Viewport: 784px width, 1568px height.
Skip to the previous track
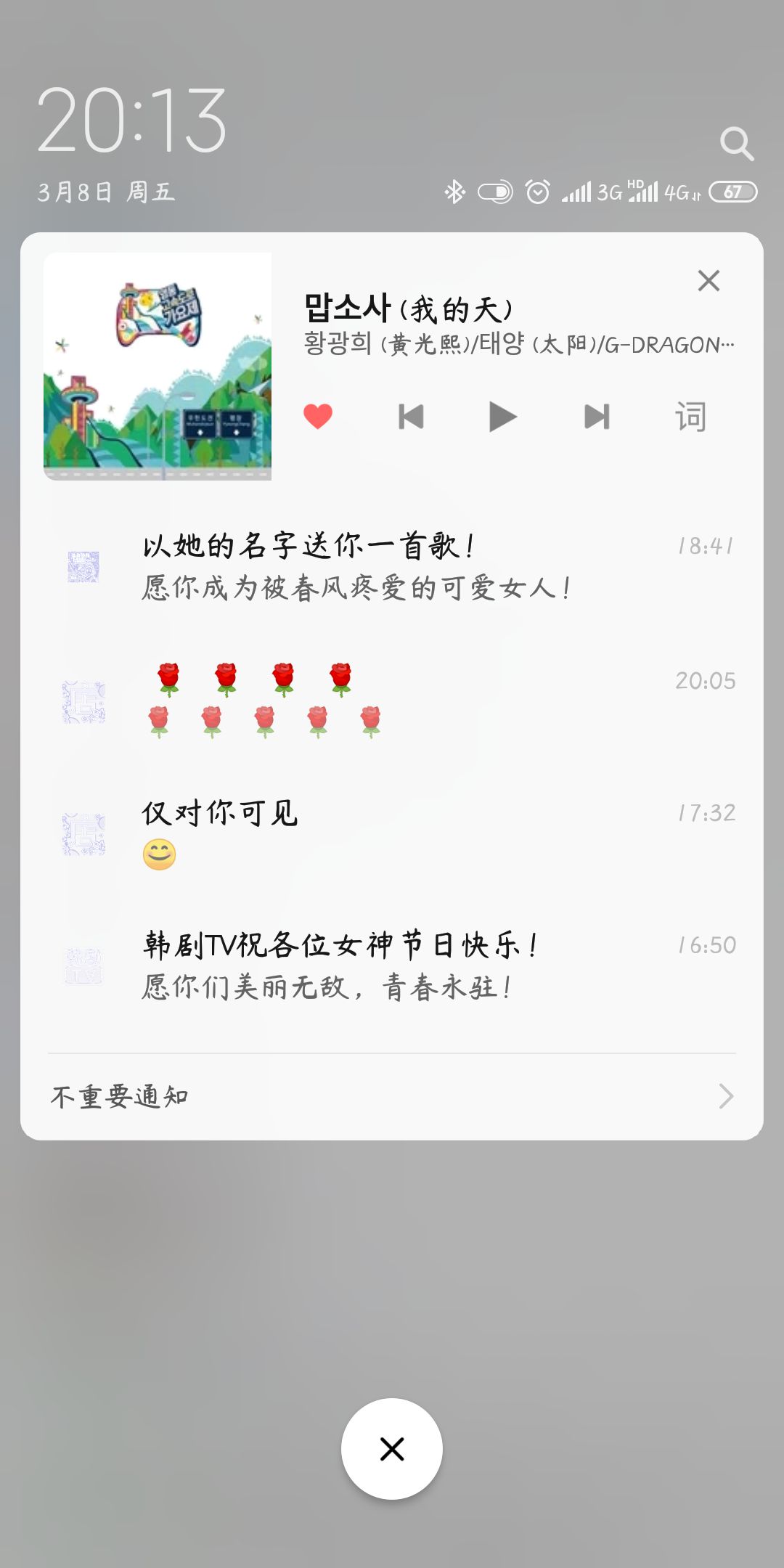(x=411, y=417)
